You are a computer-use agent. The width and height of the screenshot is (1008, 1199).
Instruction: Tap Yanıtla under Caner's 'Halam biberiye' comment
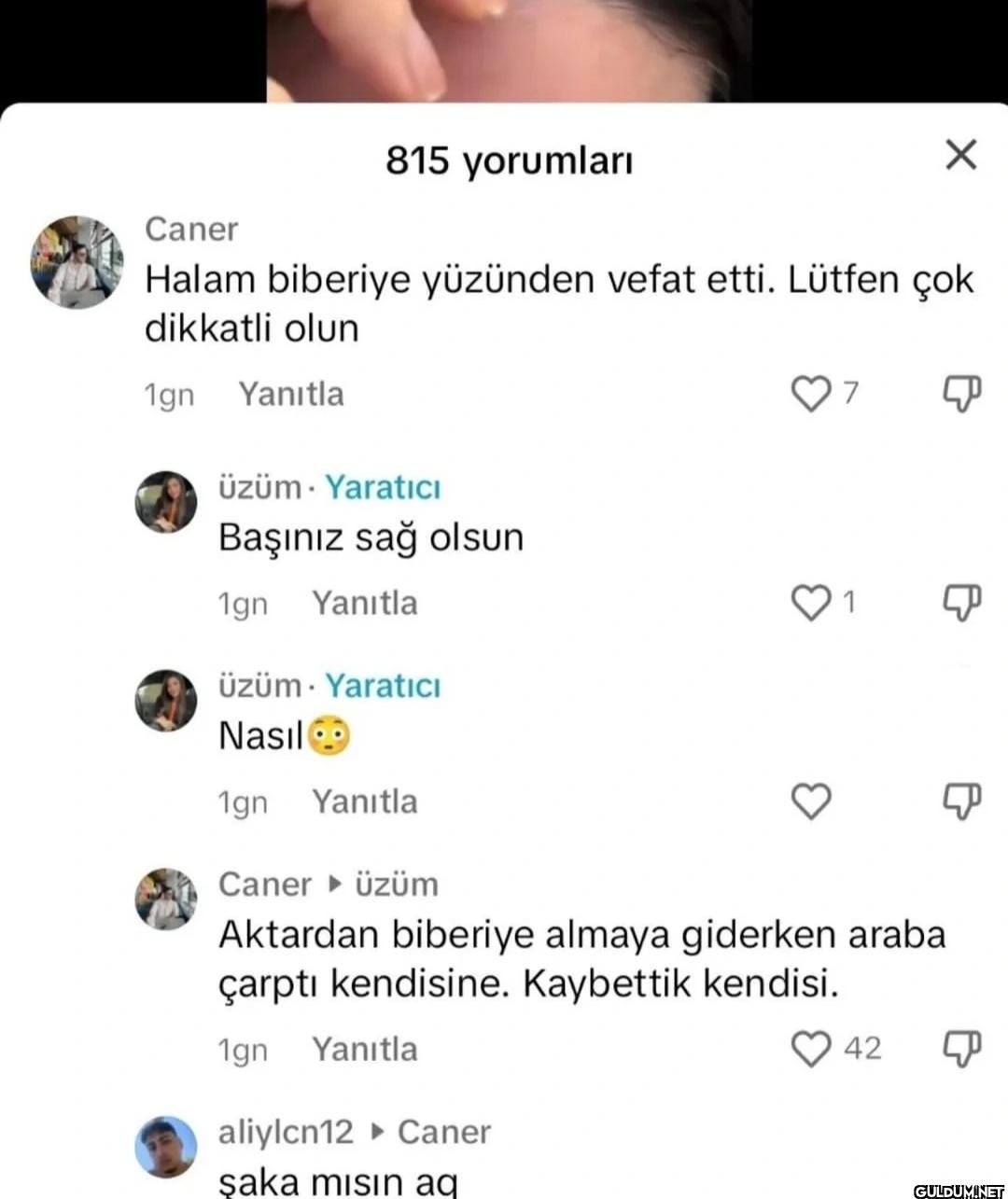pyautogui.click(x=291, y=394)
